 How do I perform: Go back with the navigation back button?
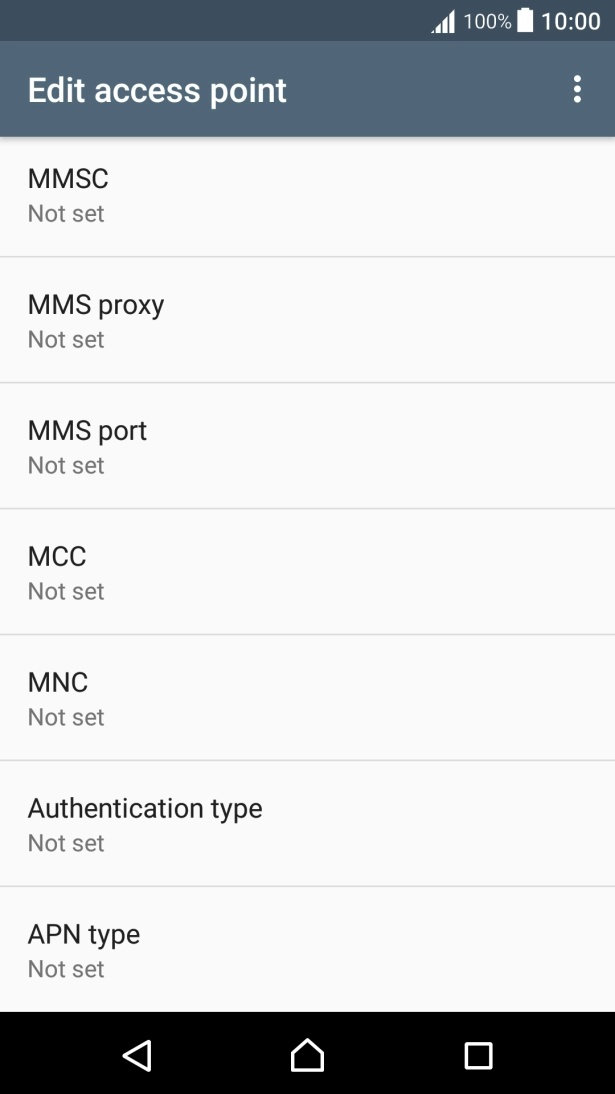click(x=136, y=1055)
